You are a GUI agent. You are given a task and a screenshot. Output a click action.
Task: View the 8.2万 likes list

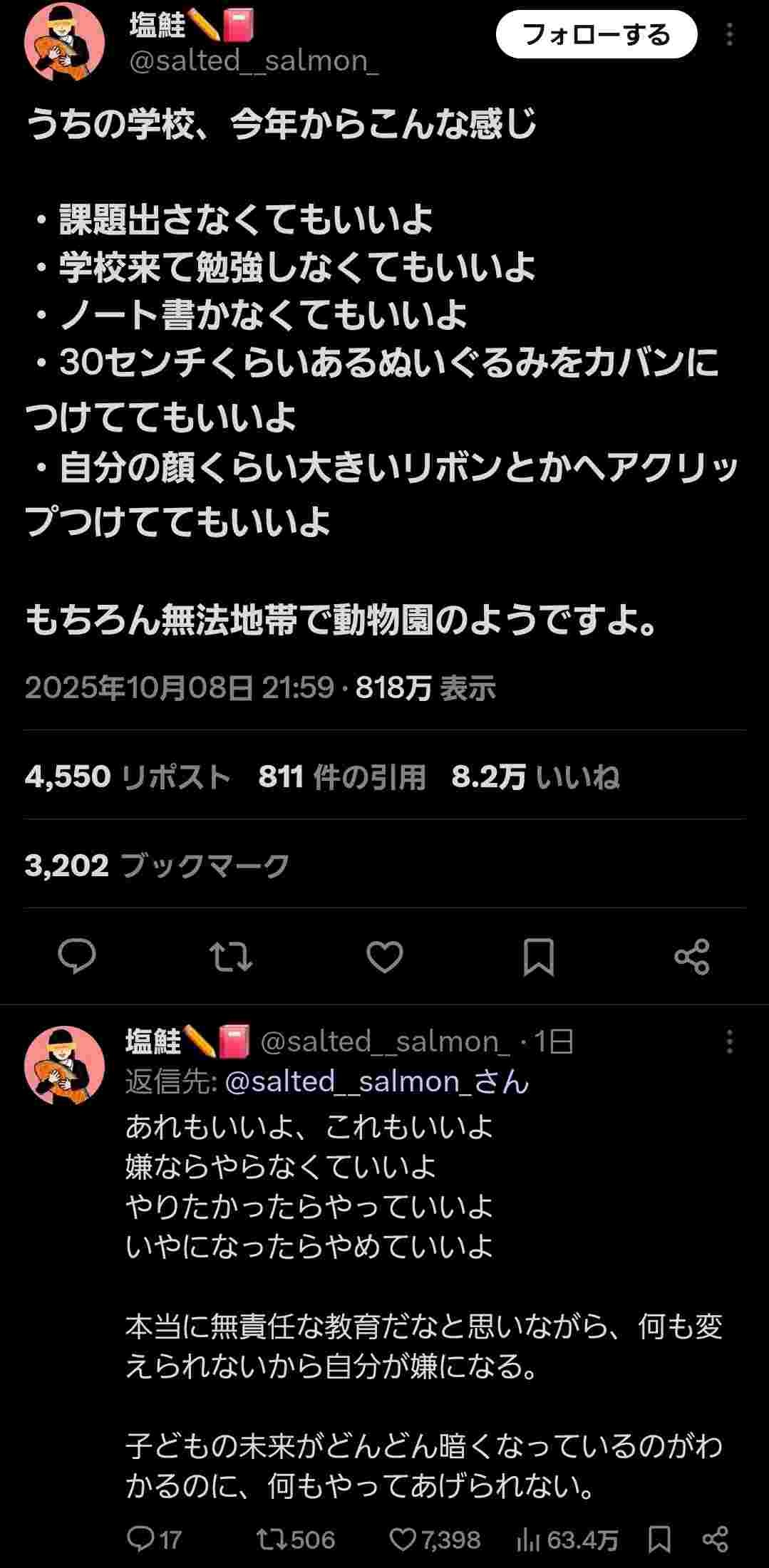pyautogui.click(x=535, y=777)
